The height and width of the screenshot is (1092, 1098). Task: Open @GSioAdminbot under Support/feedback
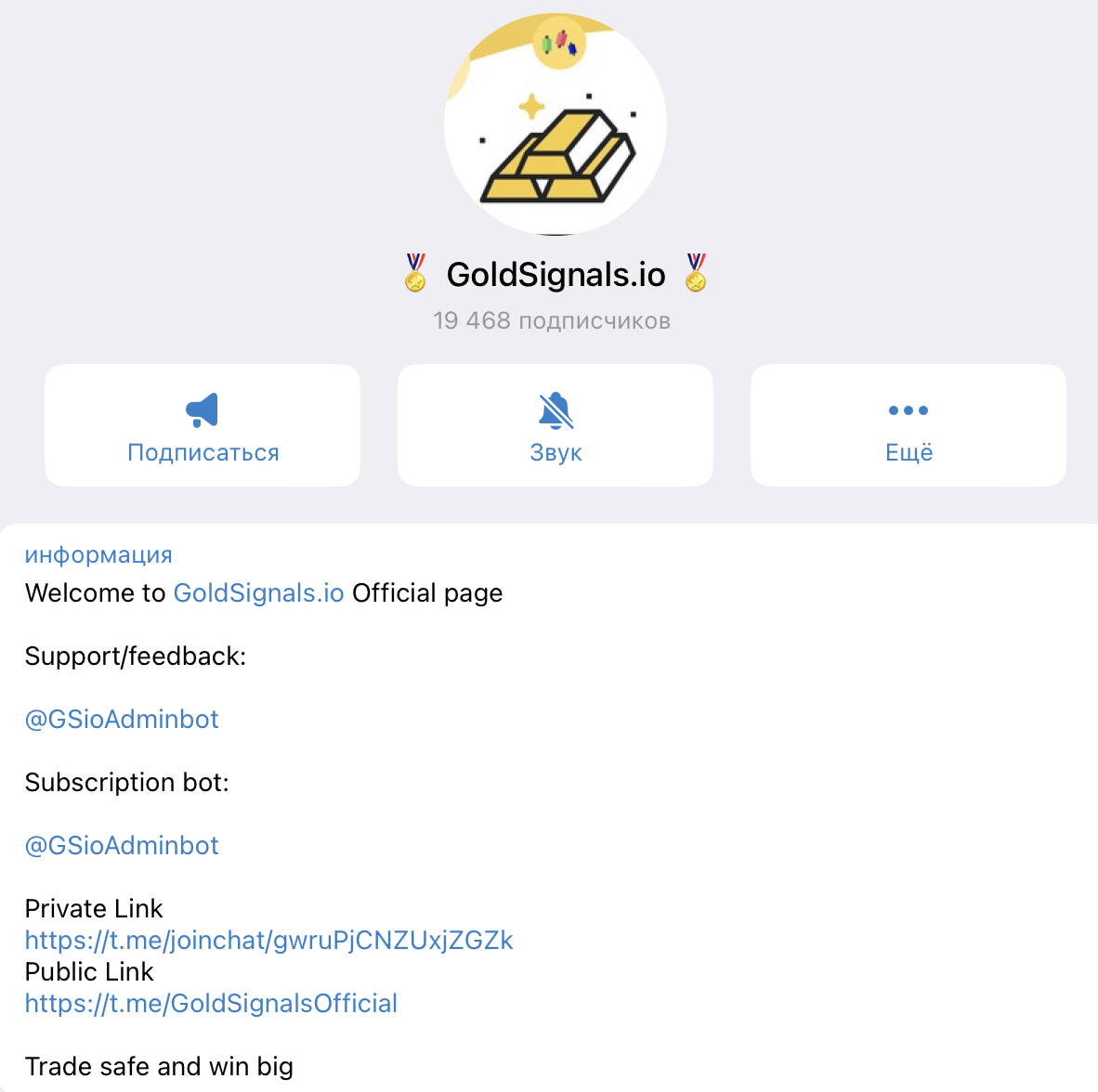tap(122, 720)
